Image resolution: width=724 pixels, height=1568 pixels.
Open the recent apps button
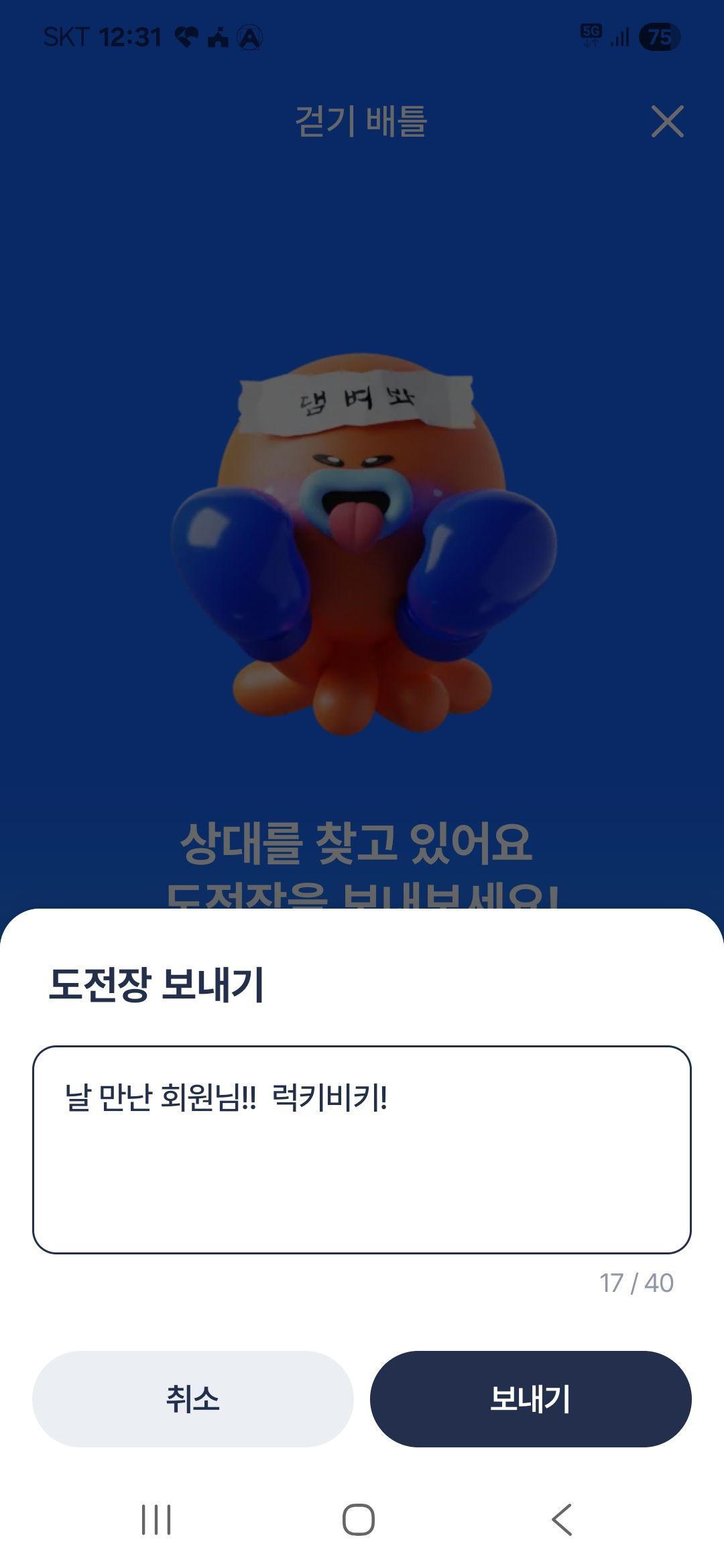pyautogui.click(x=156, y=1519)
